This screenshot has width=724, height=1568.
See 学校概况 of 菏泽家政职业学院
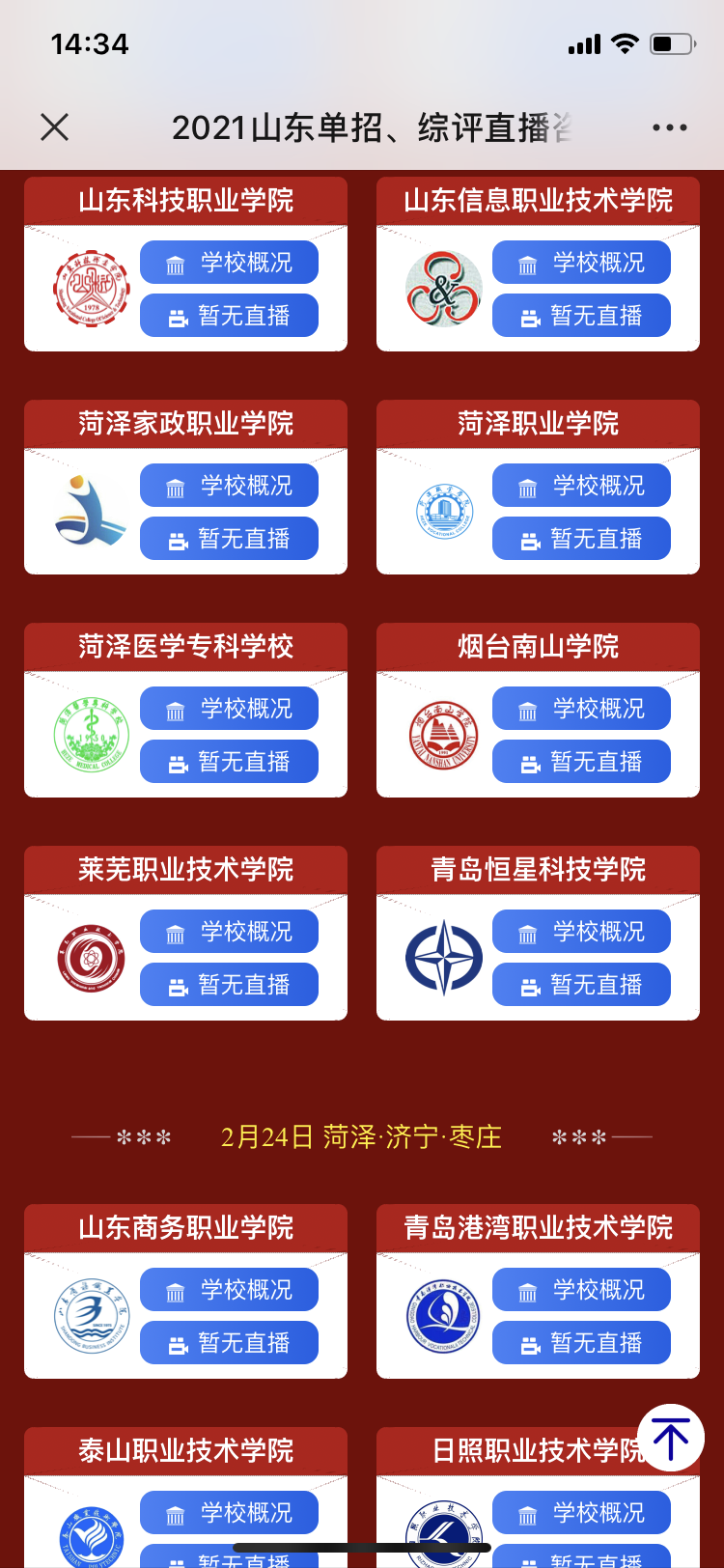pos(229,486)
